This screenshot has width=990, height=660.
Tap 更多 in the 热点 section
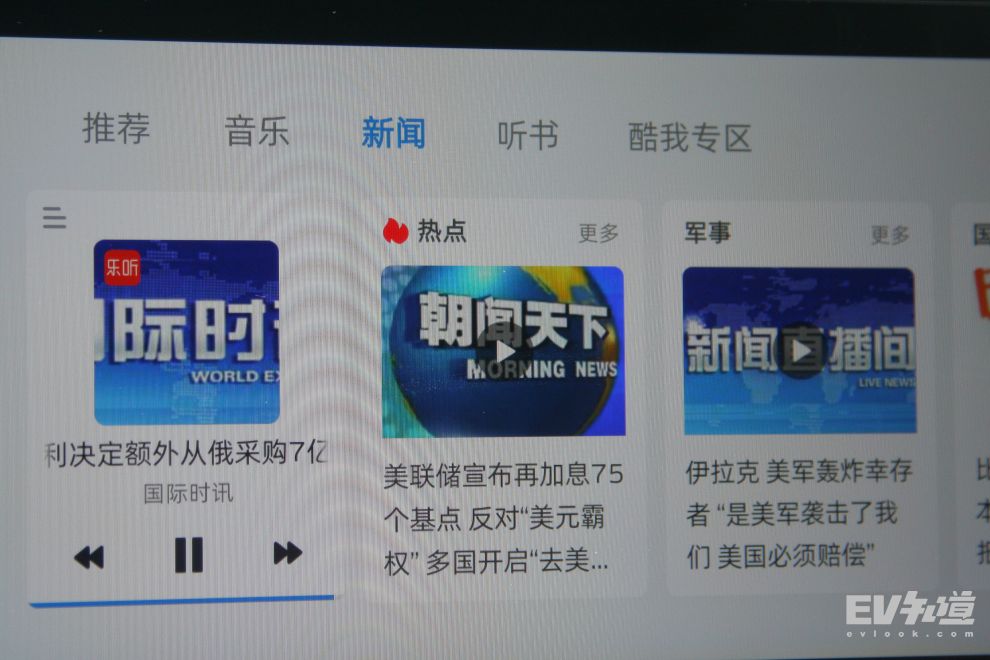pos(598,233)
